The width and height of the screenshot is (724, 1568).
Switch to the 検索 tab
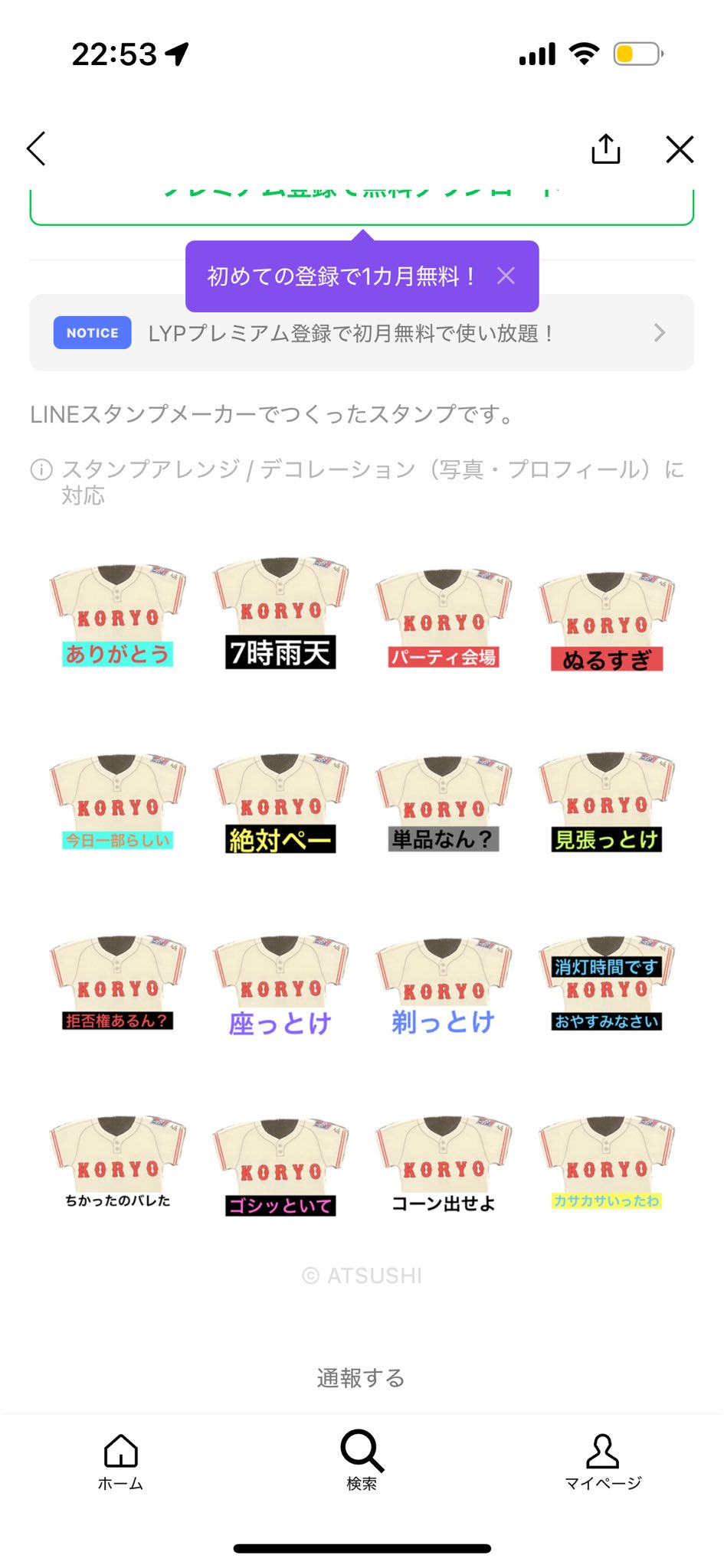tap(362, 1461)
